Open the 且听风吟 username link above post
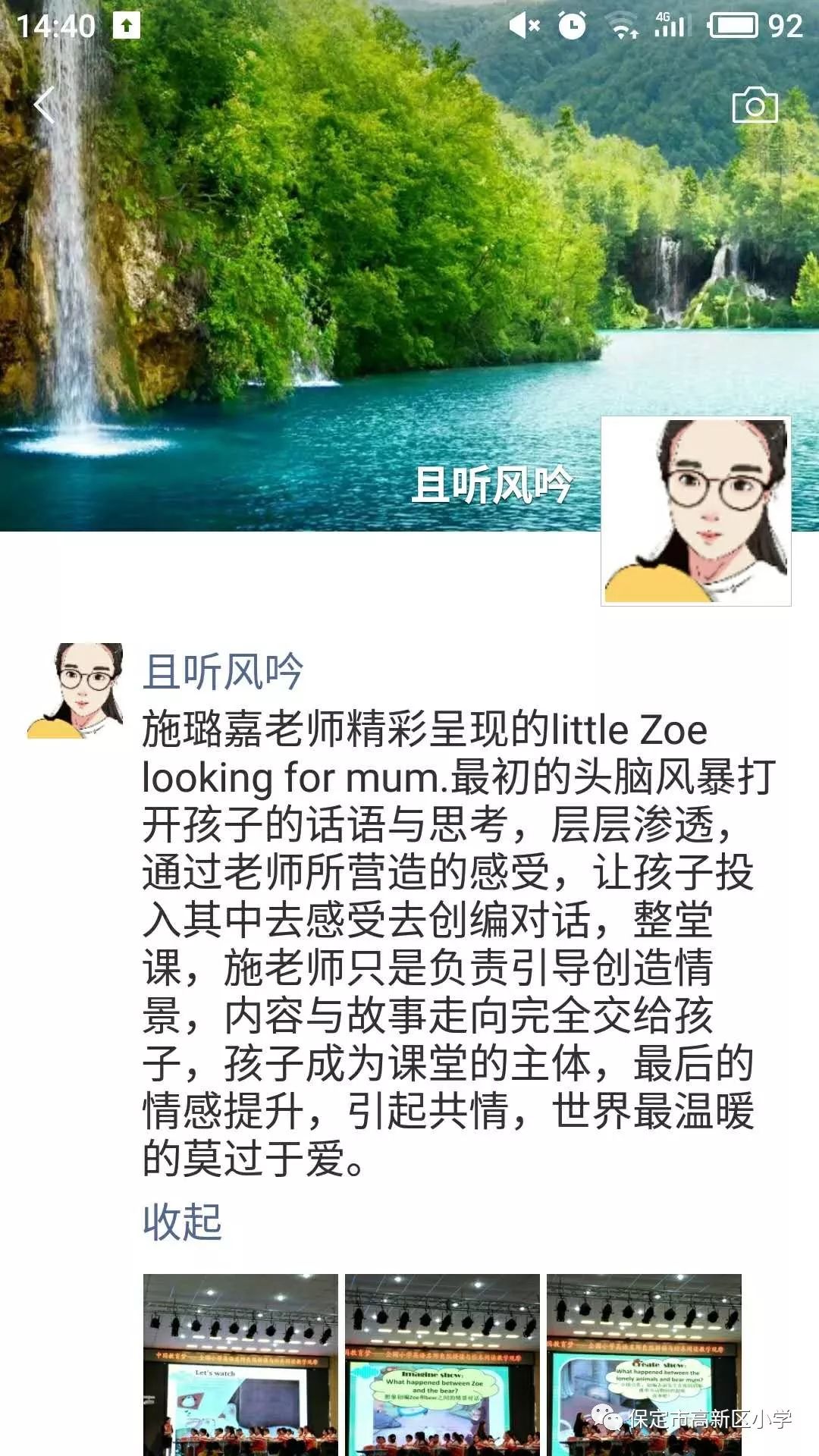The width and height of the screenshot is (819, 1456). (x=223, y=672)
